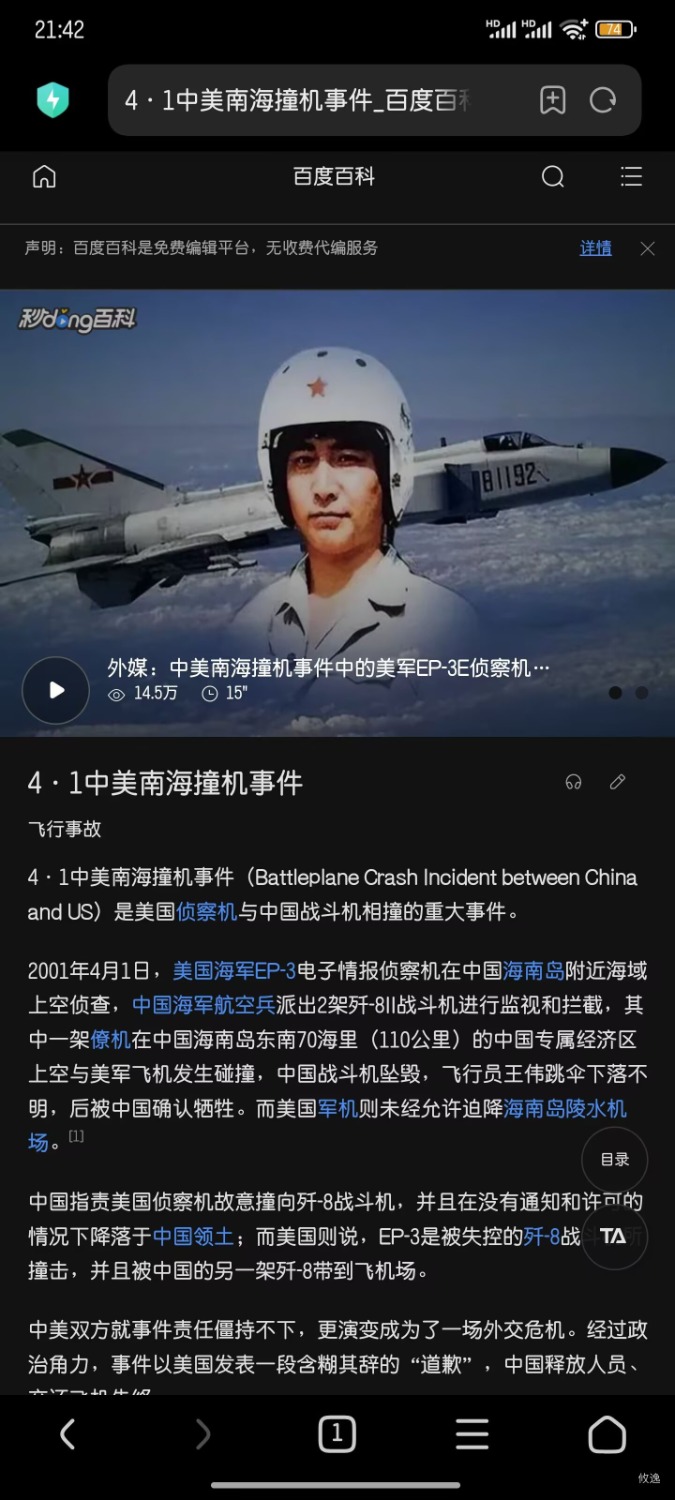Viewport: 675px width, 1500px height.
Task: Open the Baidu Baike list menu
Action: click(631, 177)
